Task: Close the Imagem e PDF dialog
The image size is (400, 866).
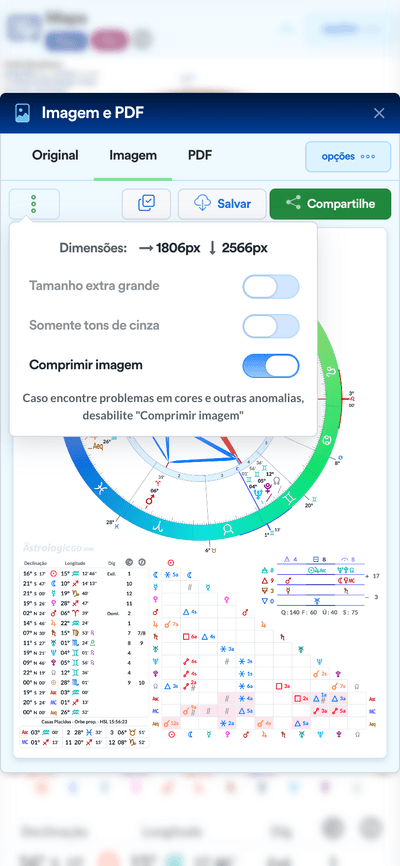Action: pyautogui.click(x=379, y=113)
